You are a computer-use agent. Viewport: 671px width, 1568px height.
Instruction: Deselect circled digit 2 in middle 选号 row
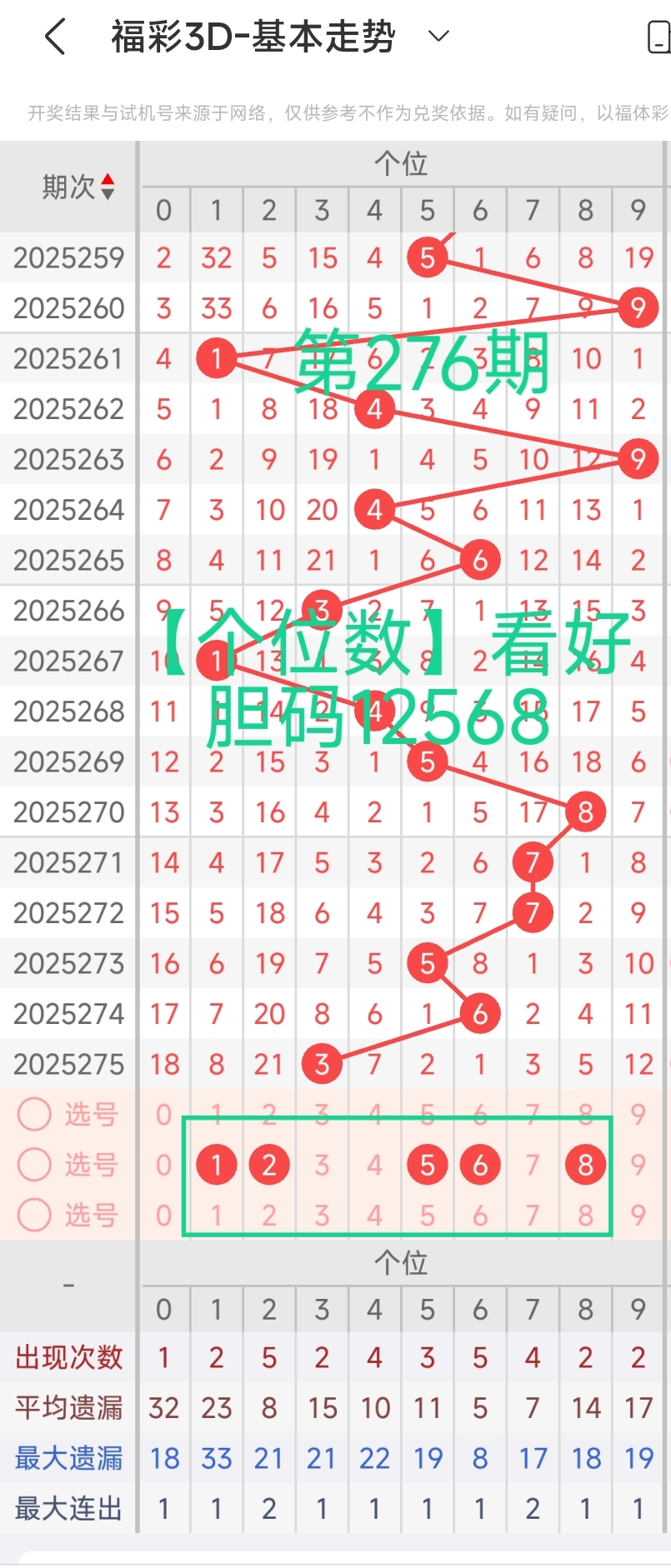pos(268,1164)
